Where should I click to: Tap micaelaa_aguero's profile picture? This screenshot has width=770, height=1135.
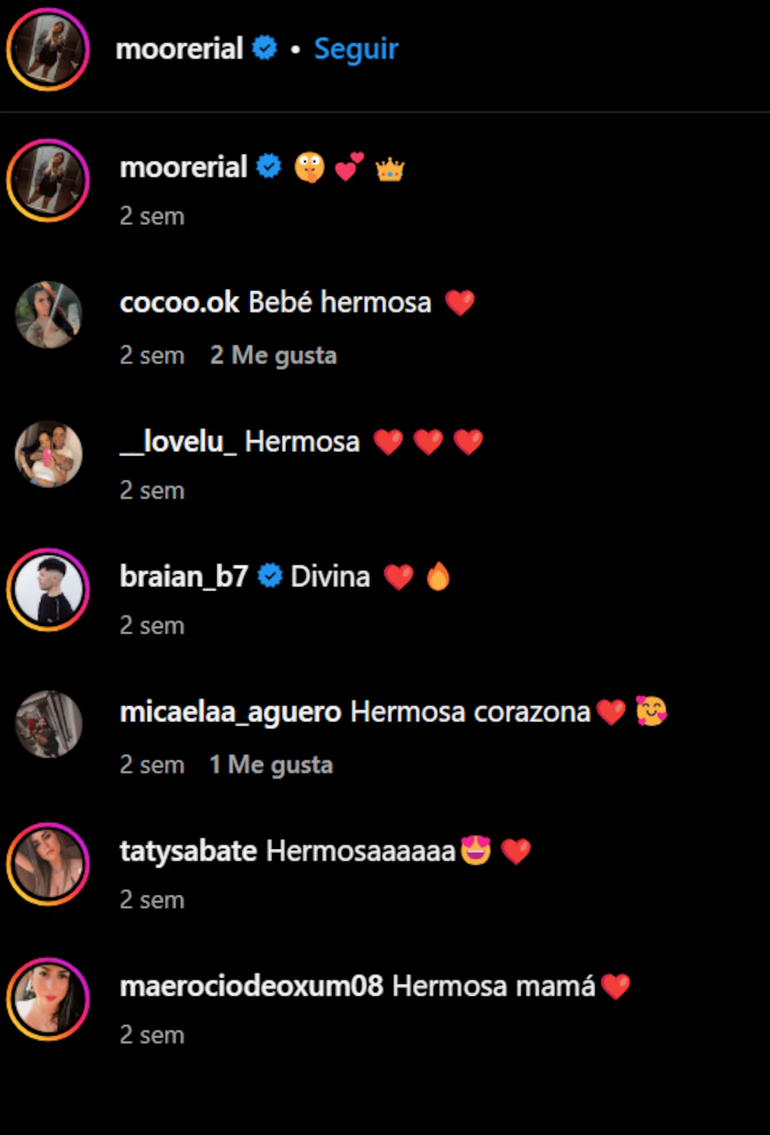click(48, 725)
